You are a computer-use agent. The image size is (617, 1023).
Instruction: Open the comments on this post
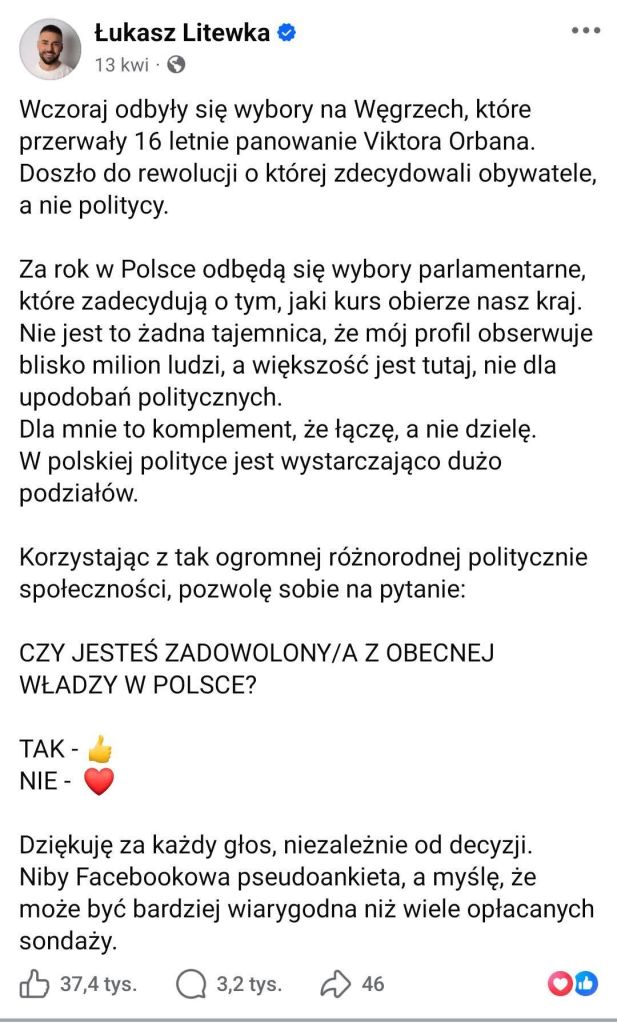[191, 984]
